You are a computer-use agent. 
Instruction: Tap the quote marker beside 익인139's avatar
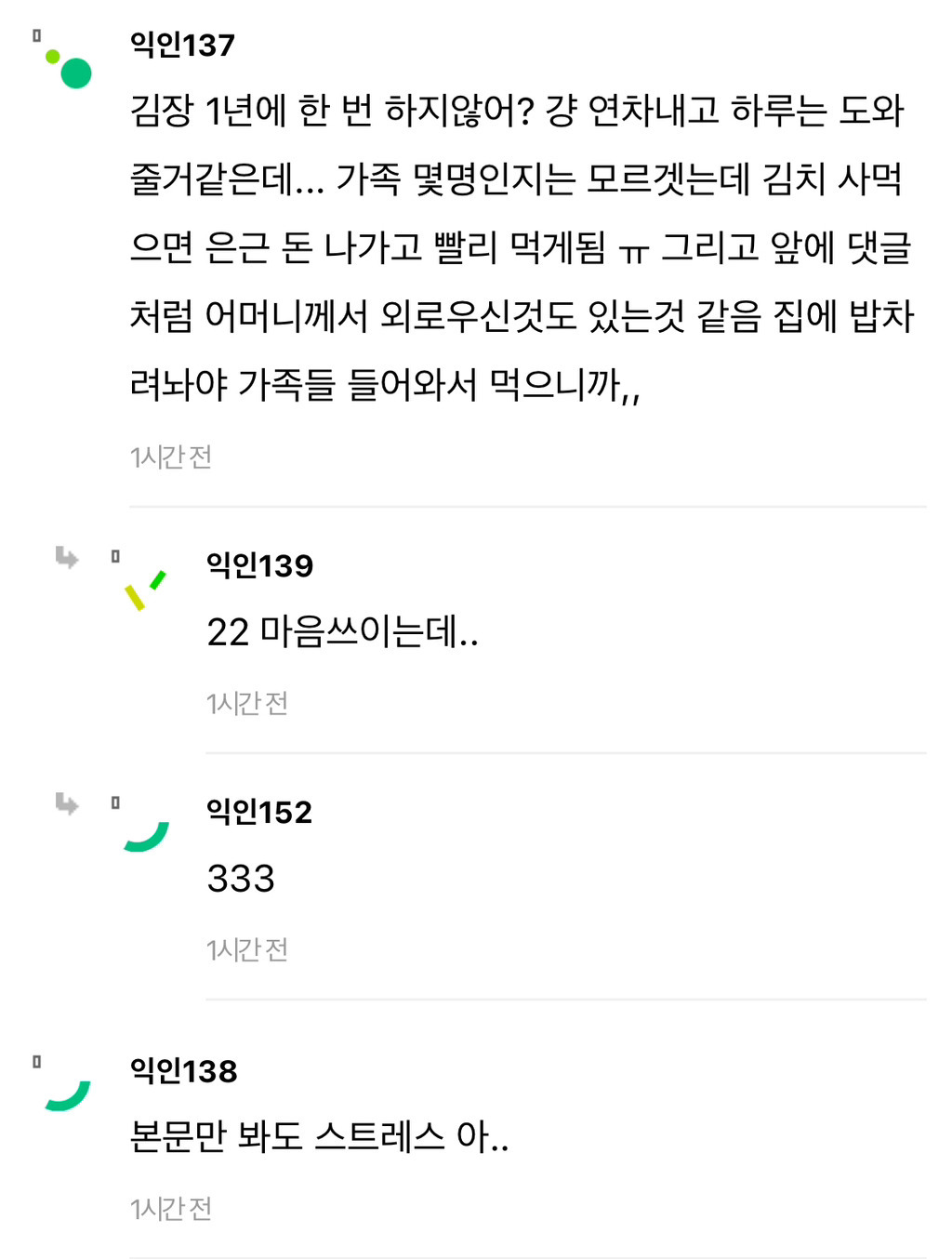pyautogui.click(x=114, y=557)
